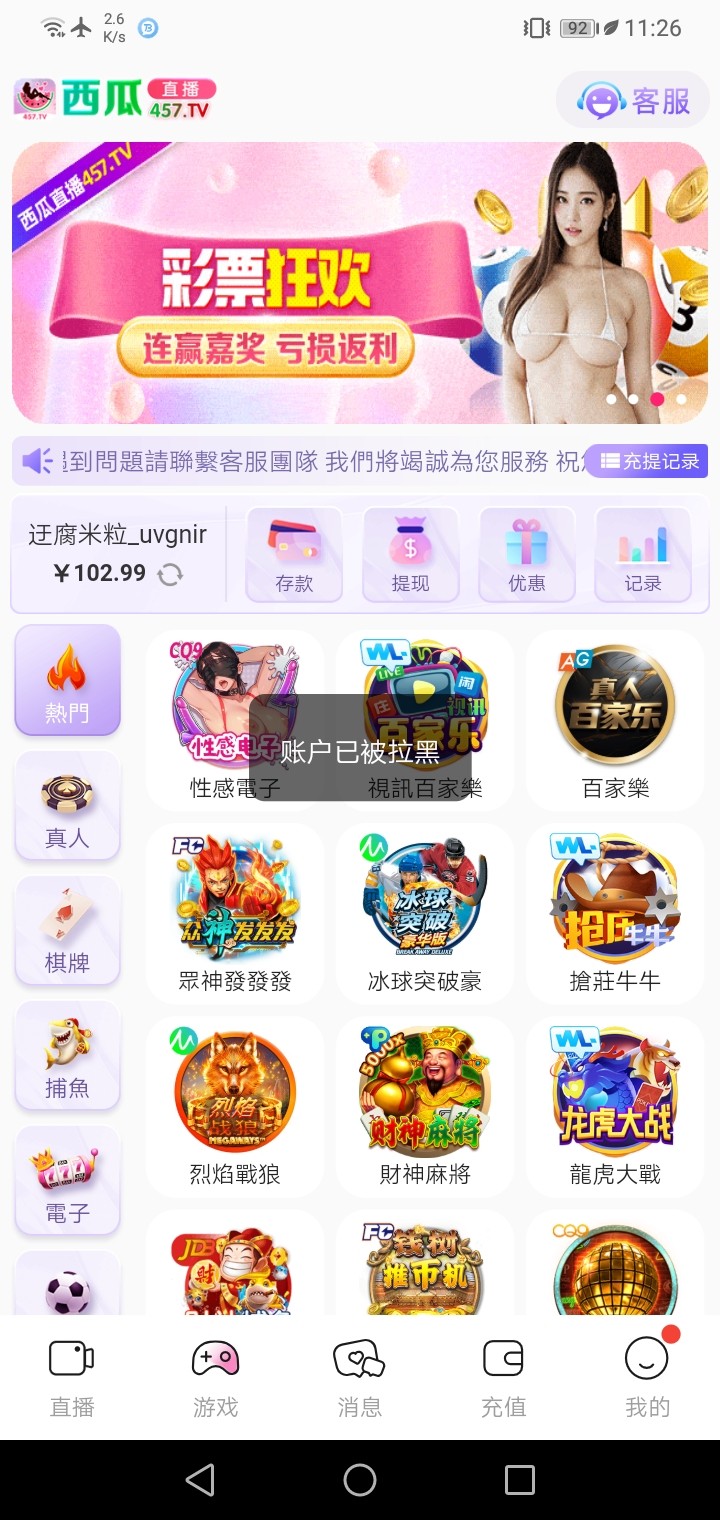Open 优惠 promotions
Image resolution: width=720 pixels, height=1520 pixels.
click(x=527, y=555)
